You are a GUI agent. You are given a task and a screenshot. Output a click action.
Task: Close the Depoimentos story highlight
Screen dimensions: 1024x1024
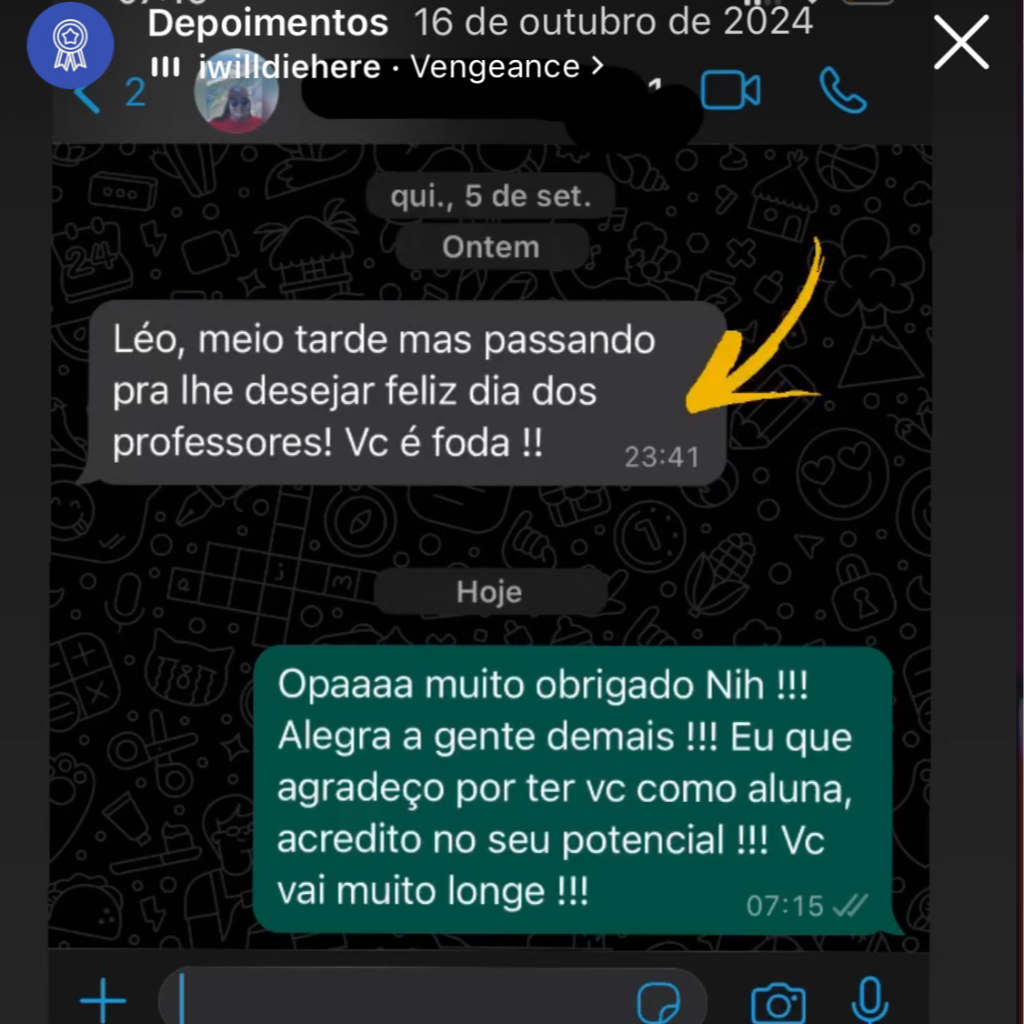click(x=961, y=44)
